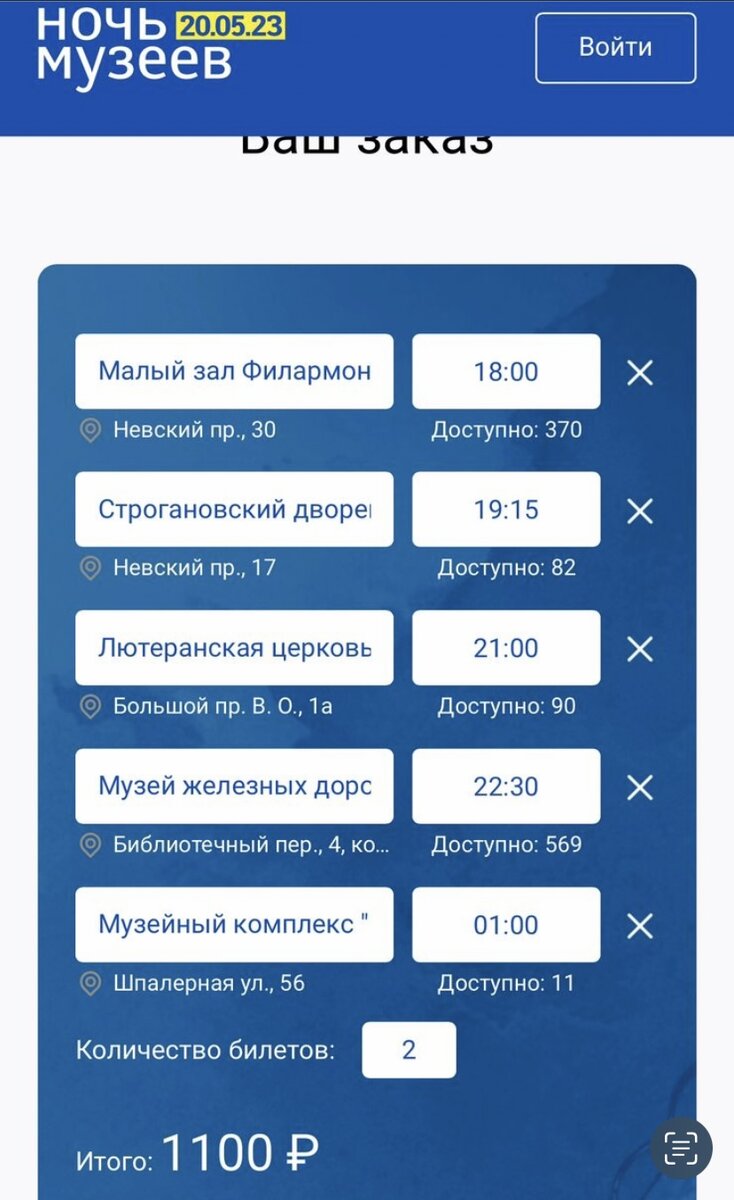Remove the Музейный комплекс booking
The image size is (734, 1200).
point(639,925)
